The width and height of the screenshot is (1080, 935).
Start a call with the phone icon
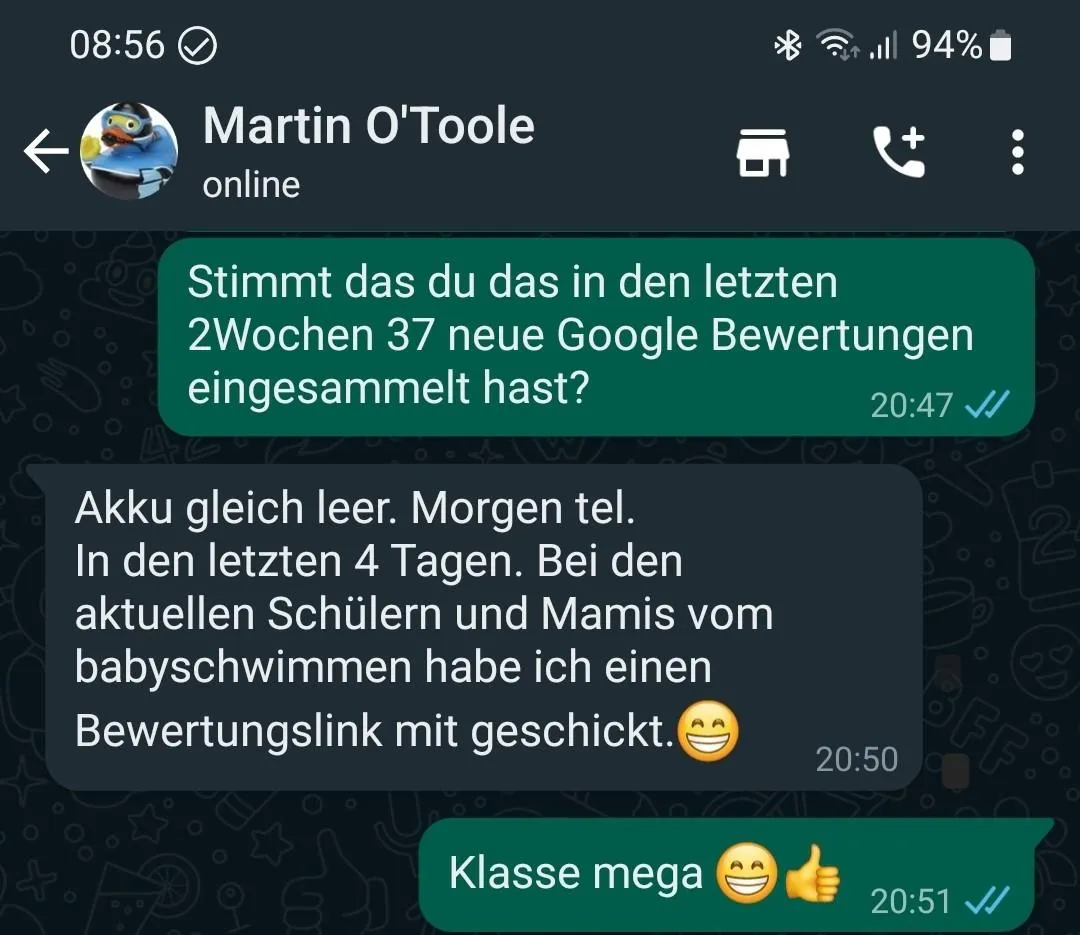click(x=899, y=152)
